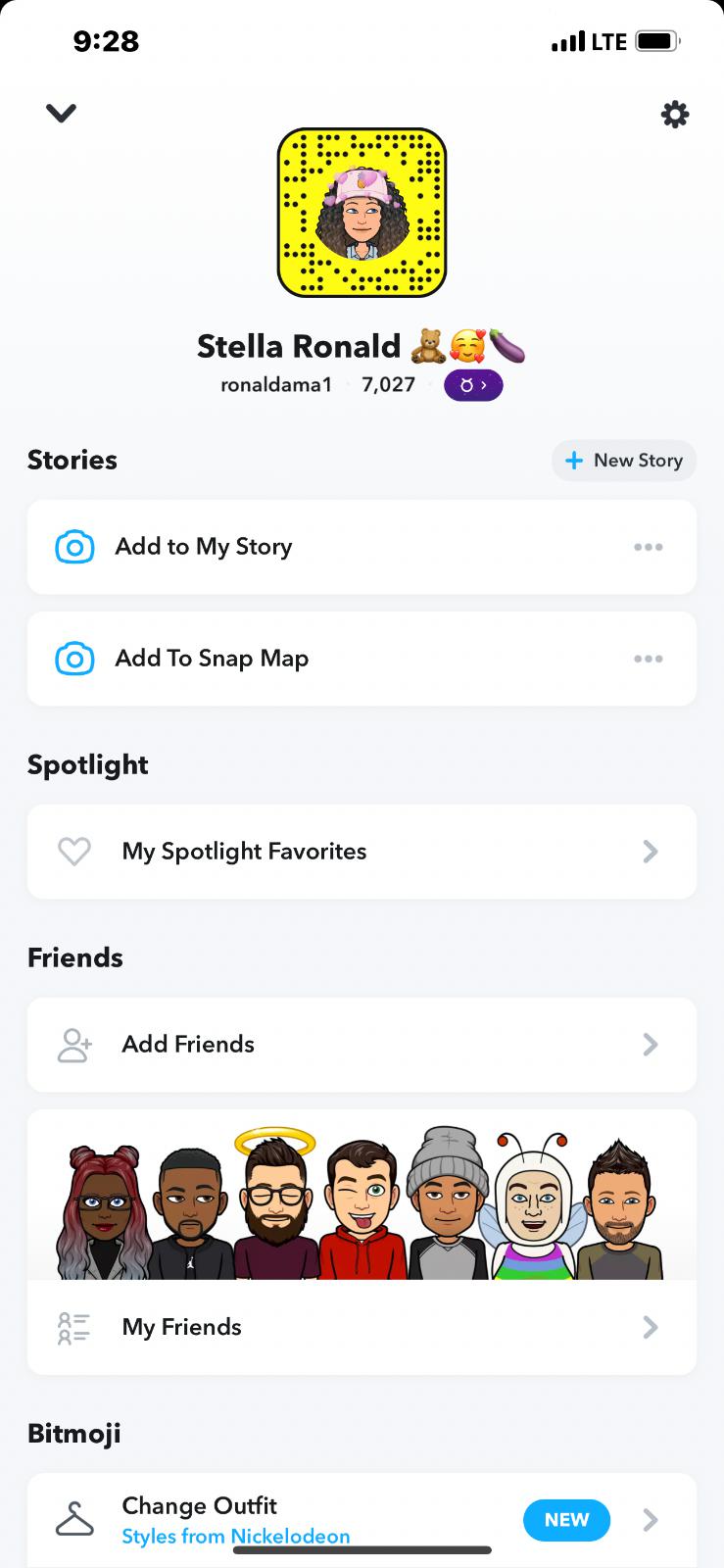View the My Friends list
The width and height of the screenshot is (724, 1568).
pyautogui.click(x=362, y=1327)
